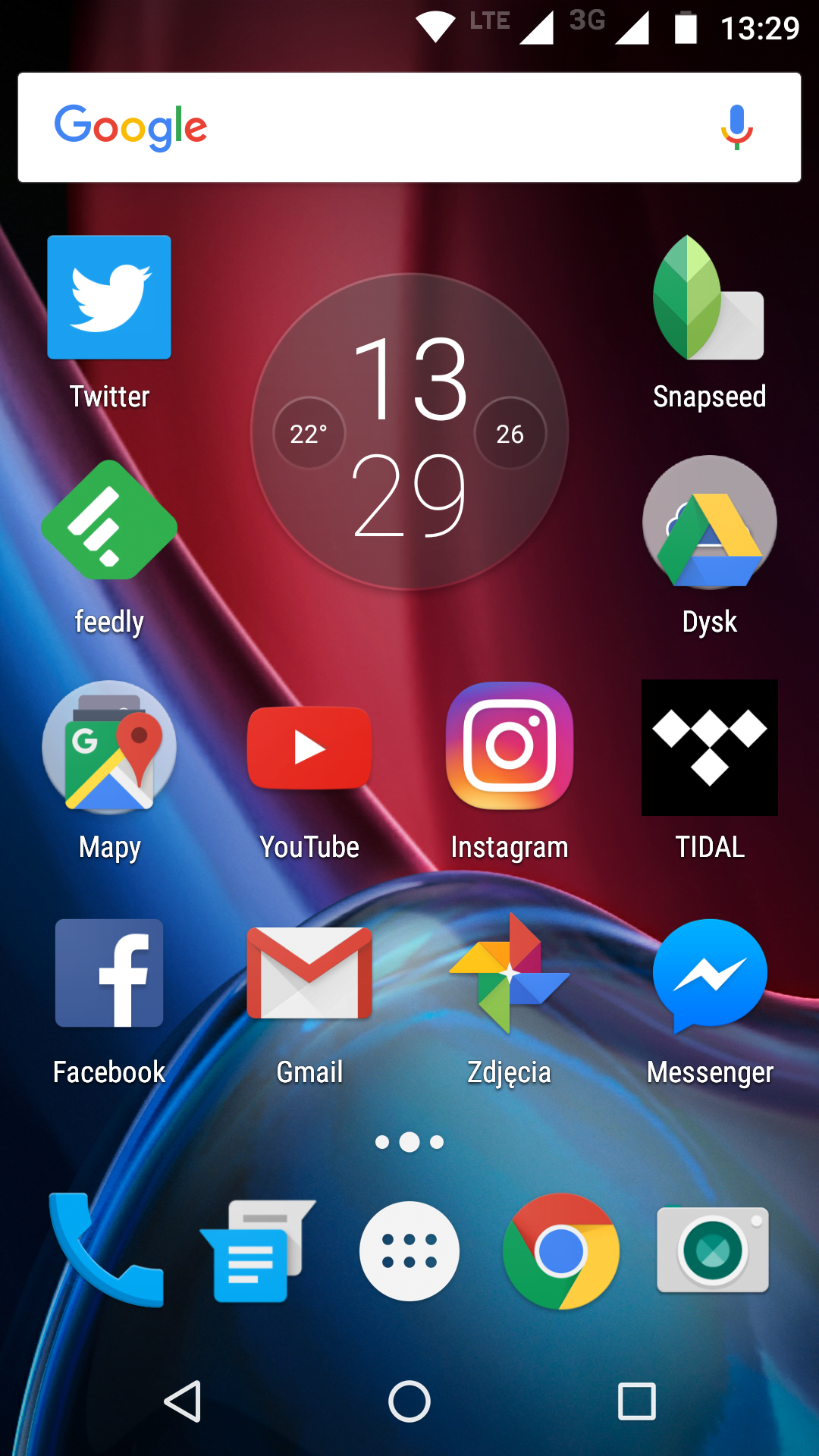
Task: Open the Phone dialer in the dock
Action: 106,1250
